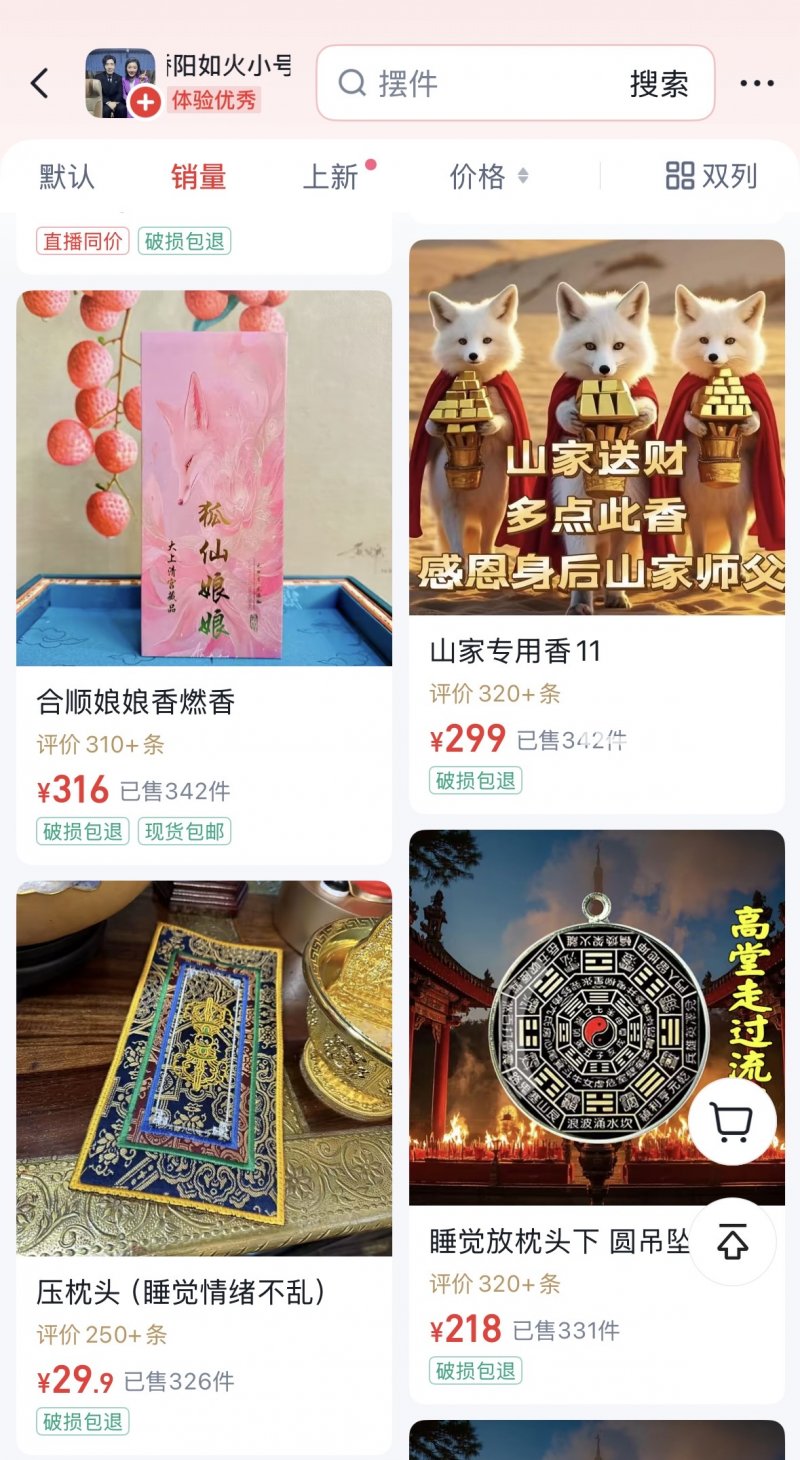Jump back to top of list
Image resolution: width=800 pixels, height=1460 pixels.
pyautogui.click(x=732, y=1242)
